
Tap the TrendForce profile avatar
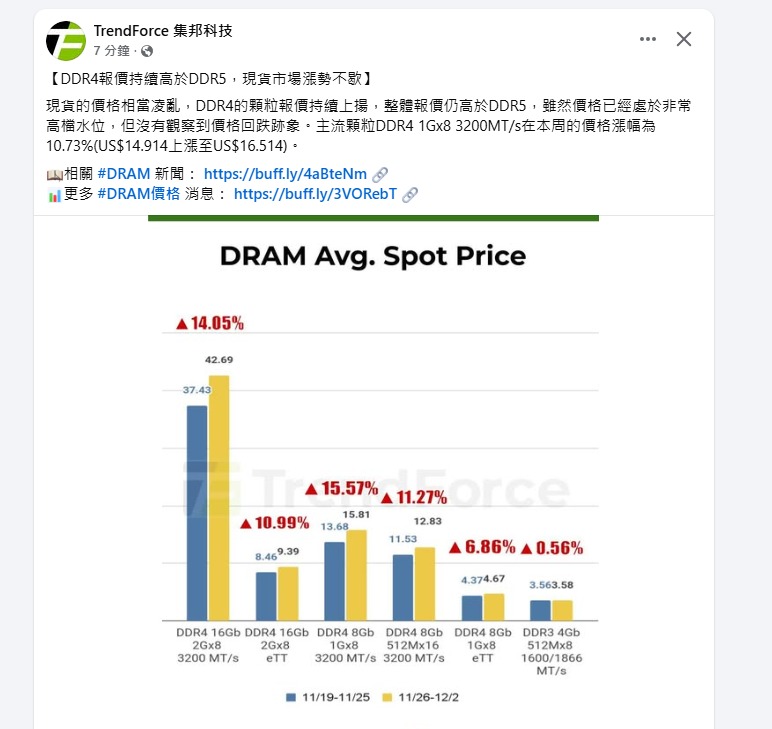click(x=66, y=40)
